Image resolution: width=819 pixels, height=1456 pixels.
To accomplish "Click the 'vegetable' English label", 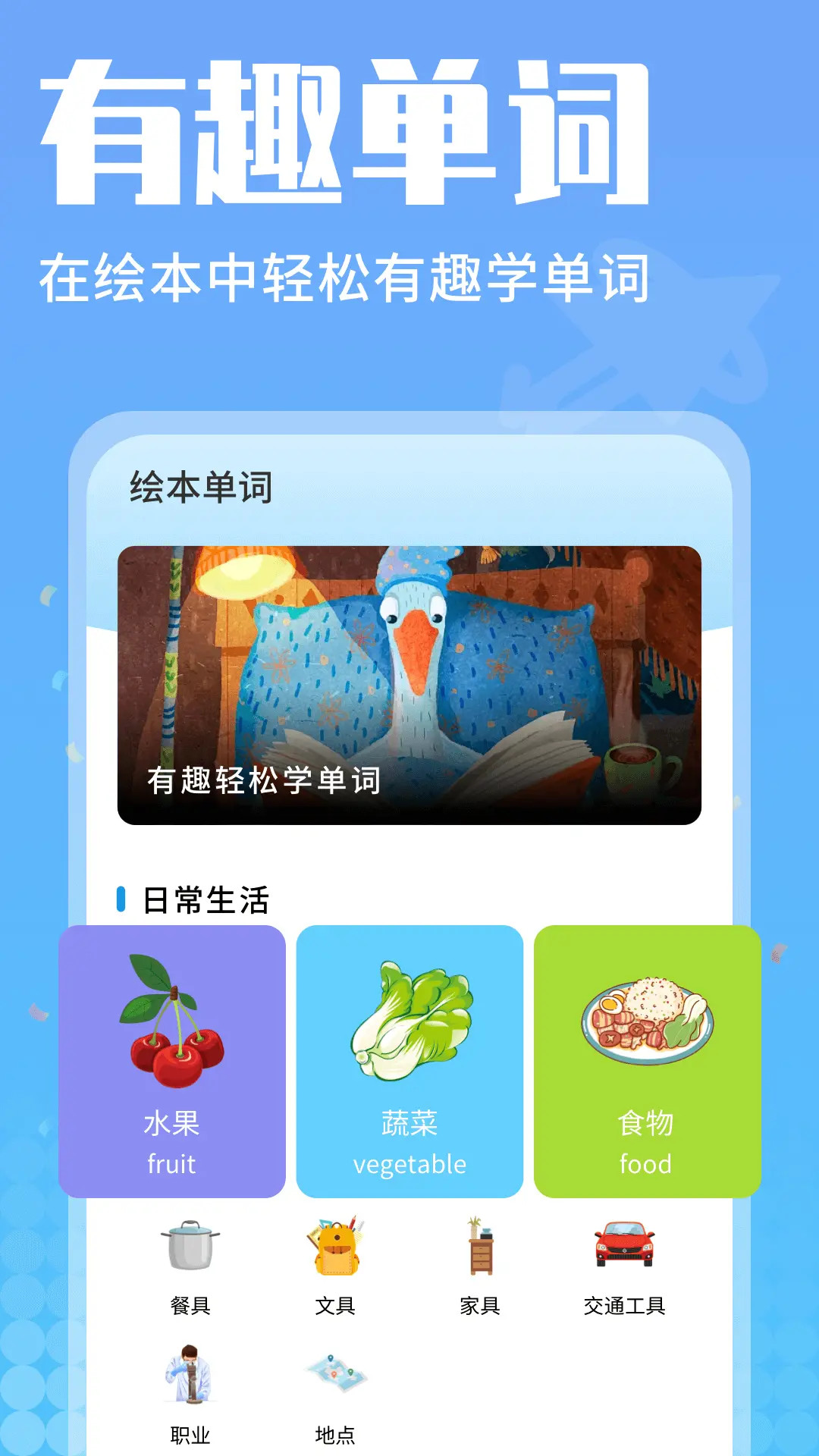I will click(409, 1163).
